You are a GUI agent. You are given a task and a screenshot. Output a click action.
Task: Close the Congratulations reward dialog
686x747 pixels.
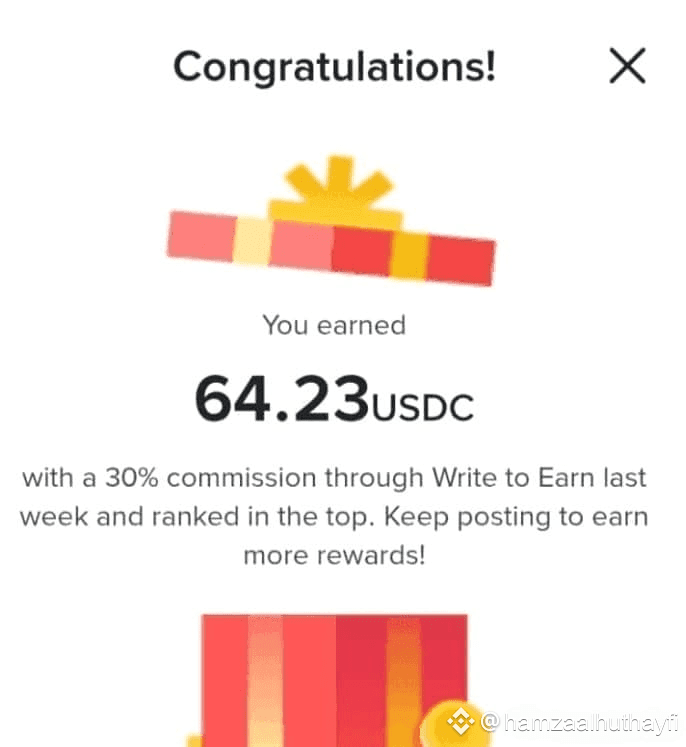coord(627,66)
